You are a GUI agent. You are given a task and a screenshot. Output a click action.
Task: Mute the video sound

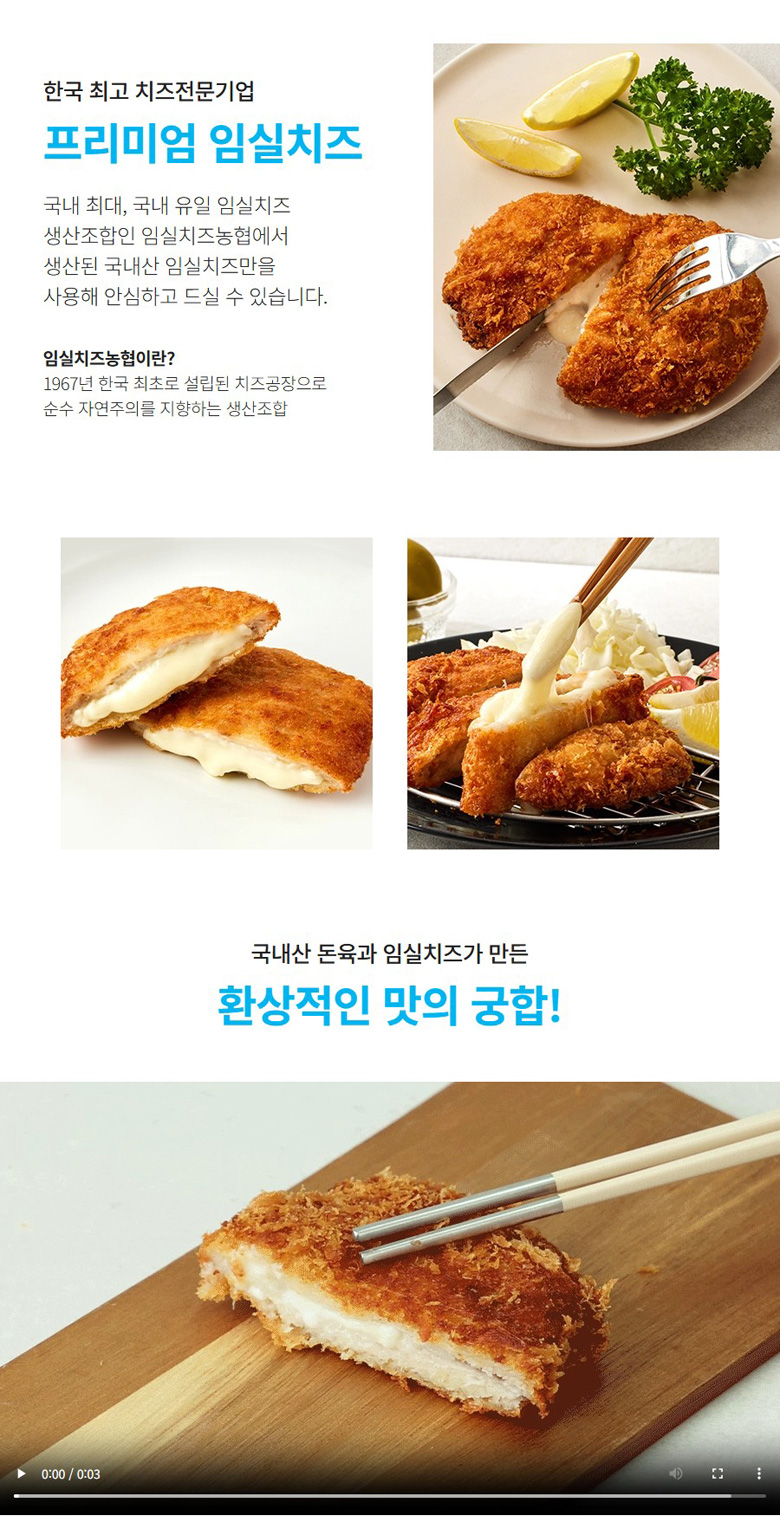(x=676, y=1474)
